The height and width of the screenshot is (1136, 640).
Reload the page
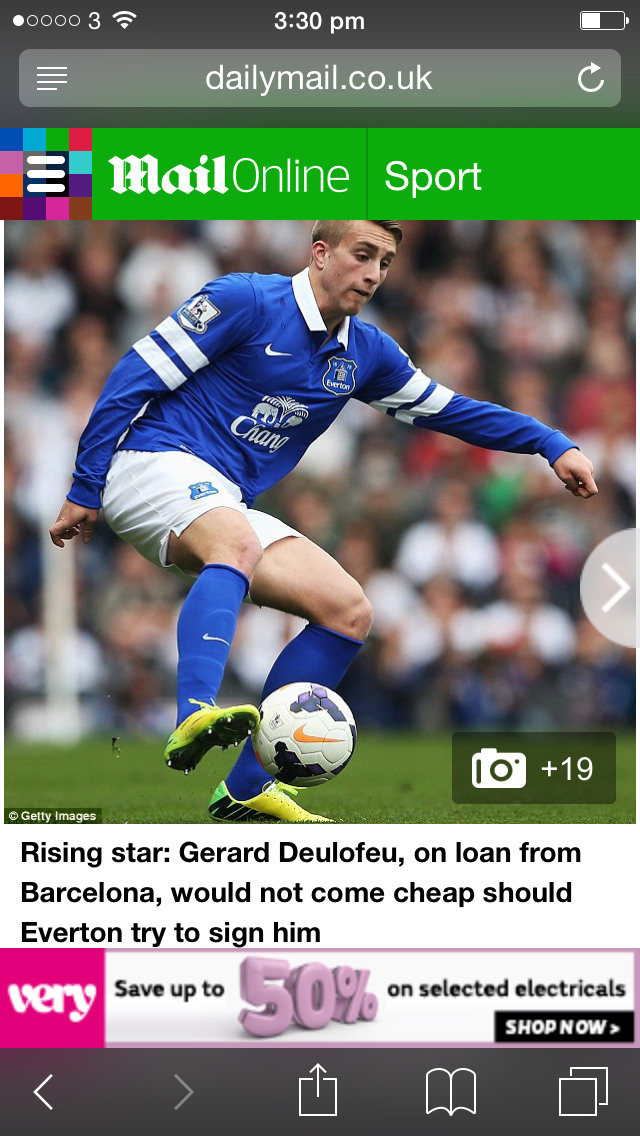click(591, 78)
